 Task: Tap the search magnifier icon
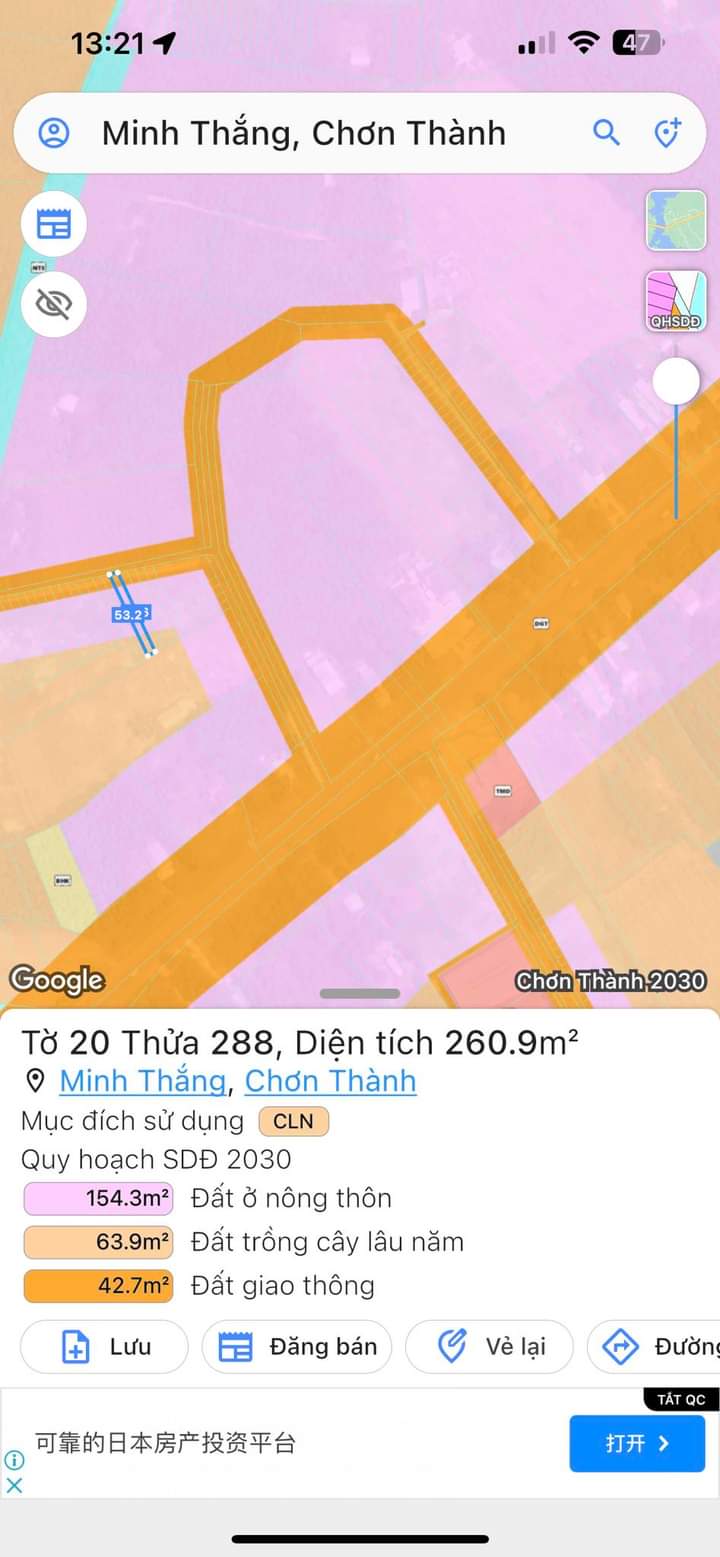[x=606, y=132]
